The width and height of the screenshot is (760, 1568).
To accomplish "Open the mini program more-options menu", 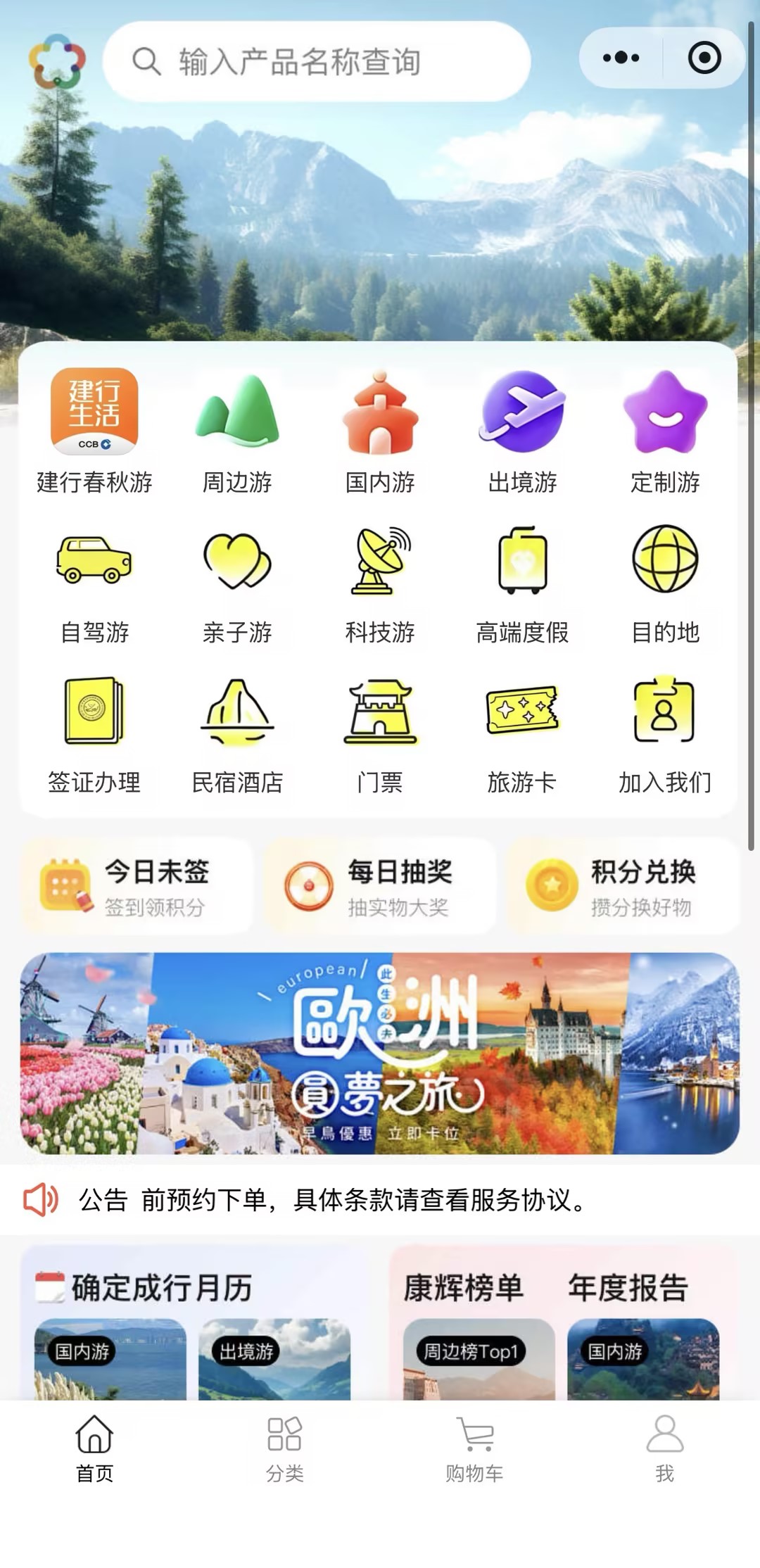I will click(621, 58).
